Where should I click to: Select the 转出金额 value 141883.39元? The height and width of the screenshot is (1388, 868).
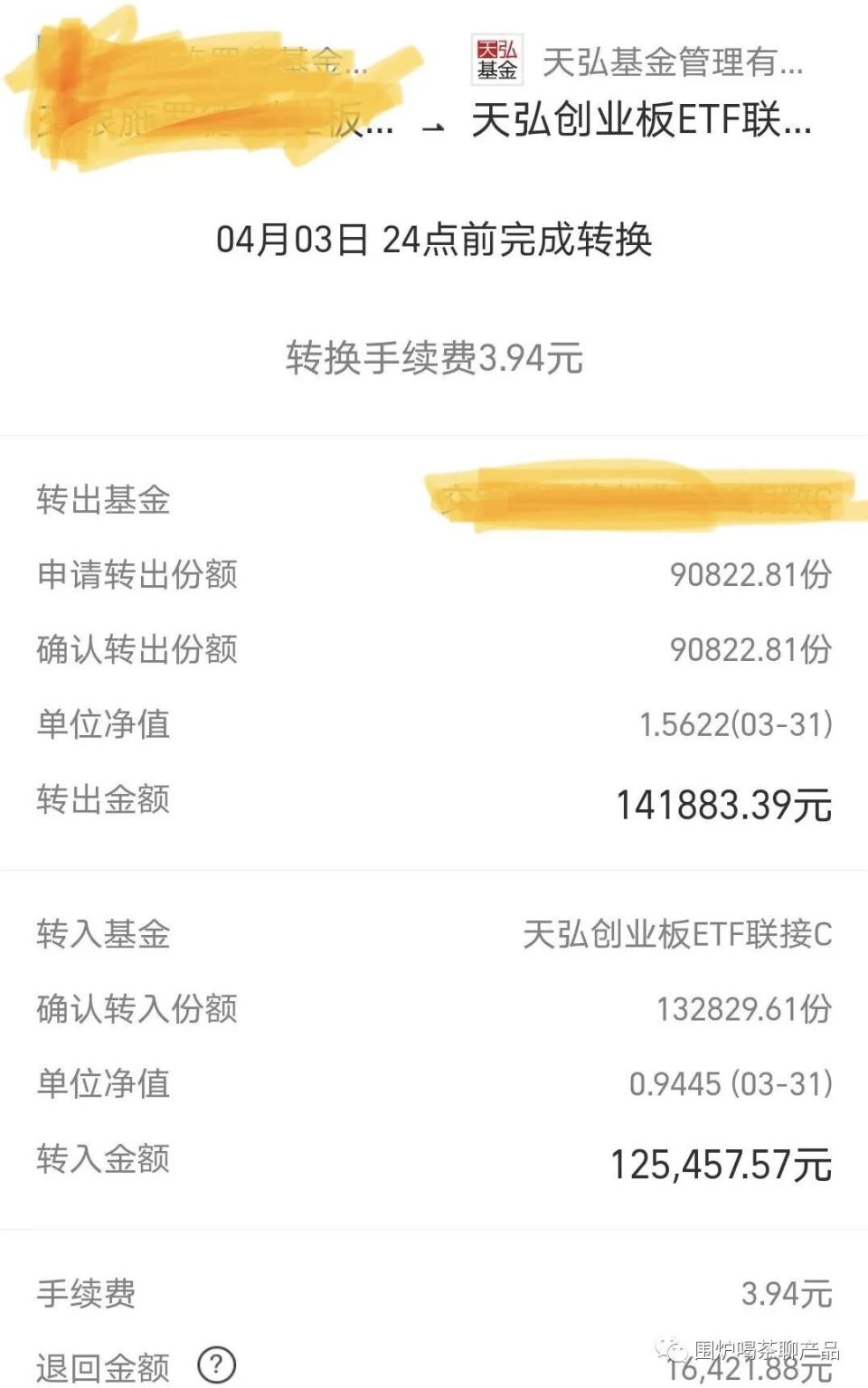click(x=723, y=799)
